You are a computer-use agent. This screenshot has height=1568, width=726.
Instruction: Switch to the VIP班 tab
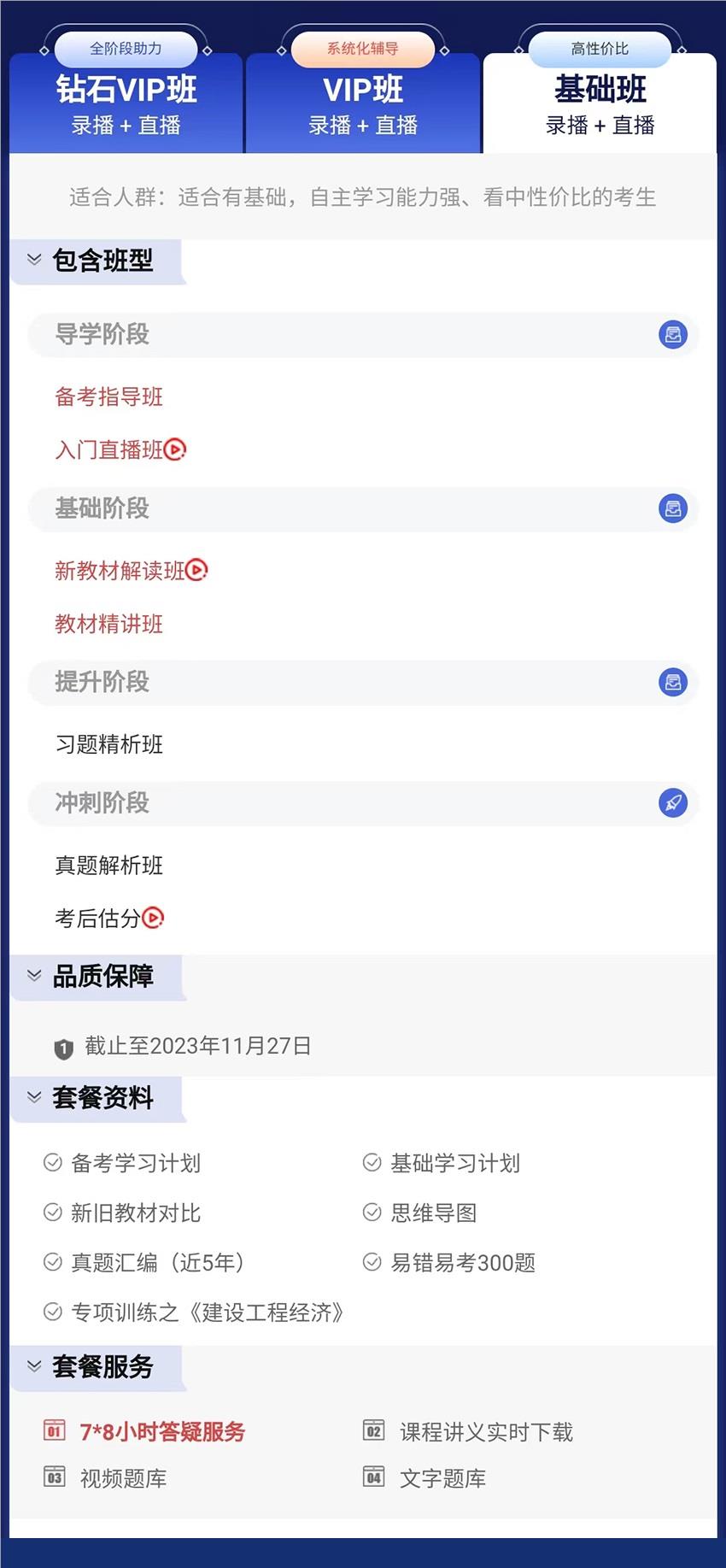click(363, 103)
